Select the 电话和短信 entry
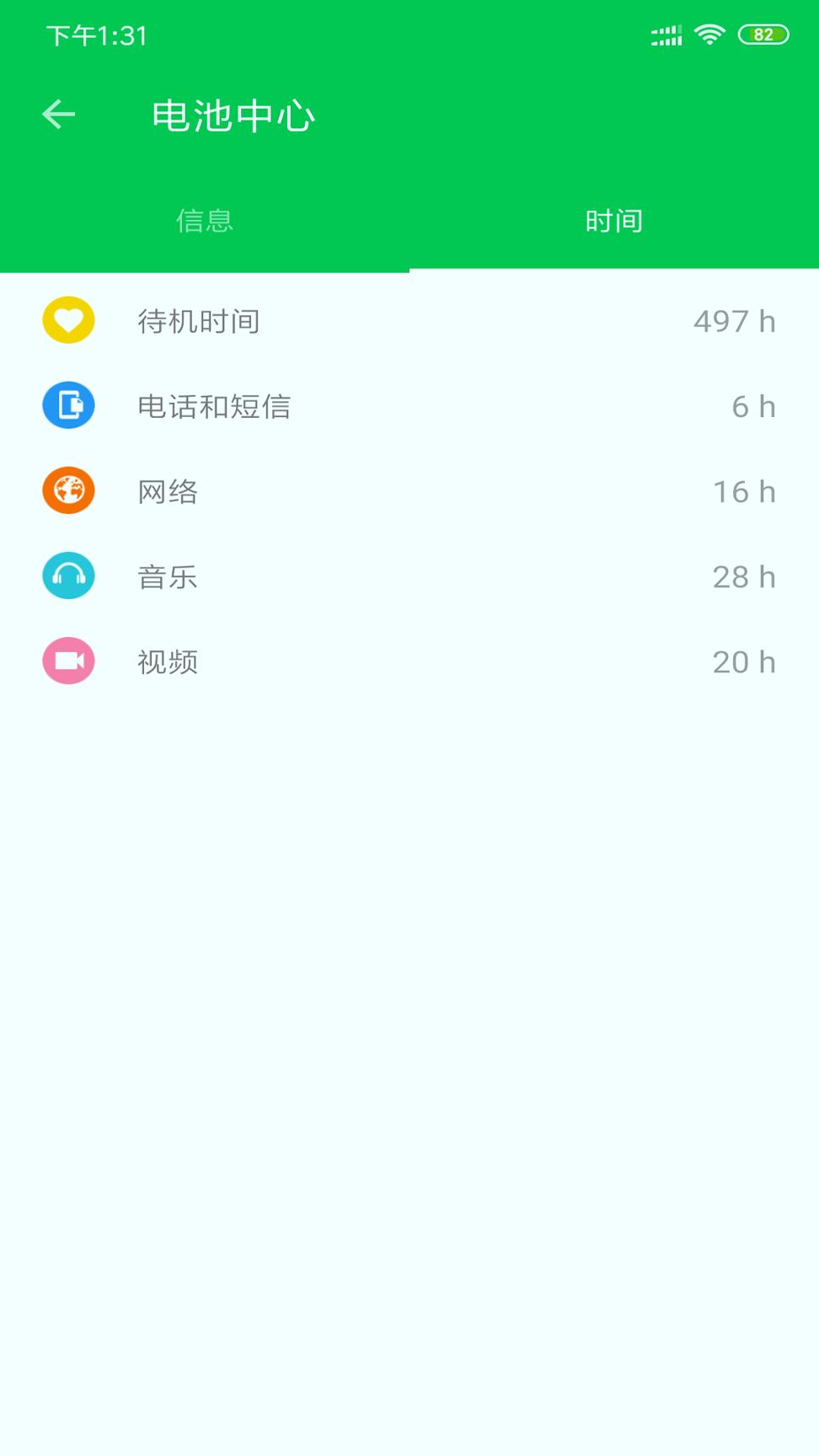The height and width of the screenshot is (1456, 819). tap(214, 405)
